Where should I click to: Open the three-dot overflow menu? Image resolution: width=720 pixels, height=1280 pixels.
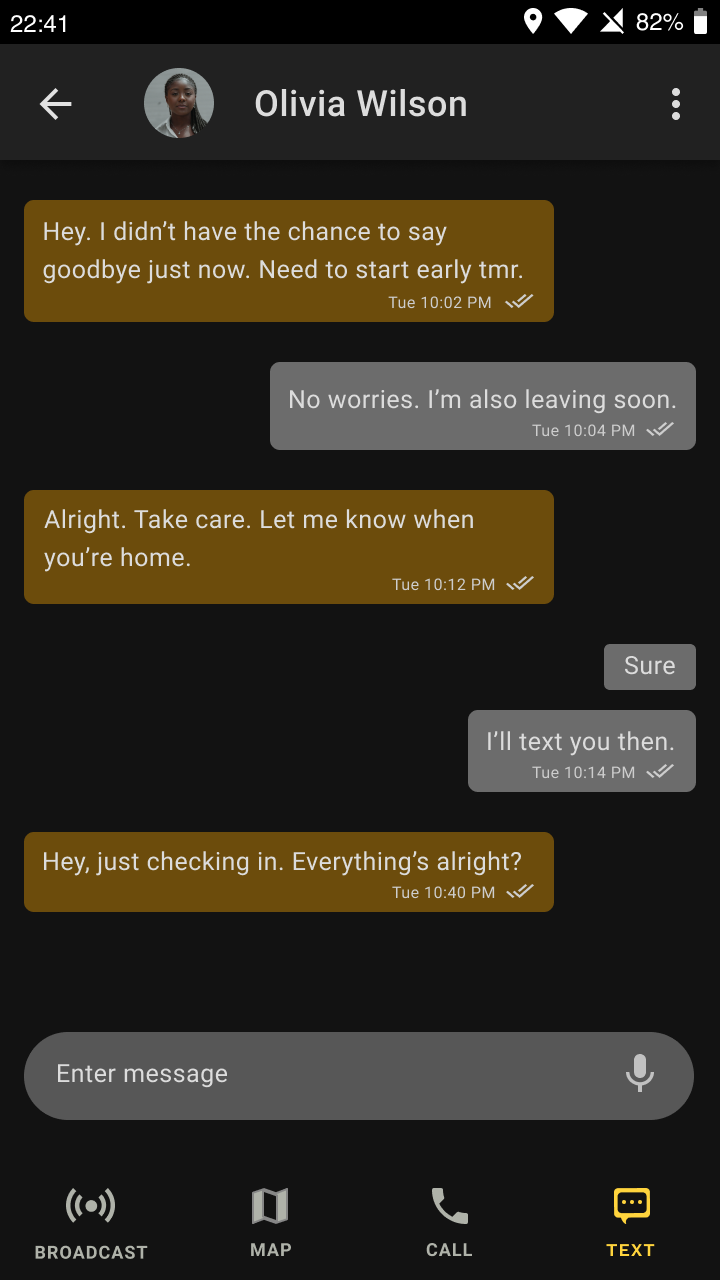(676, 104)
